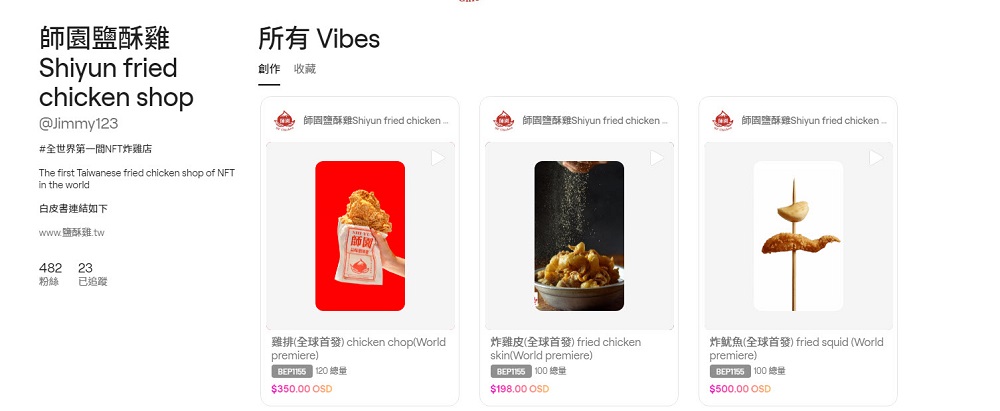This screenshot has width=1000, height=411.
Task: Play the chicken chop vibe video
Action: (438, 158)
